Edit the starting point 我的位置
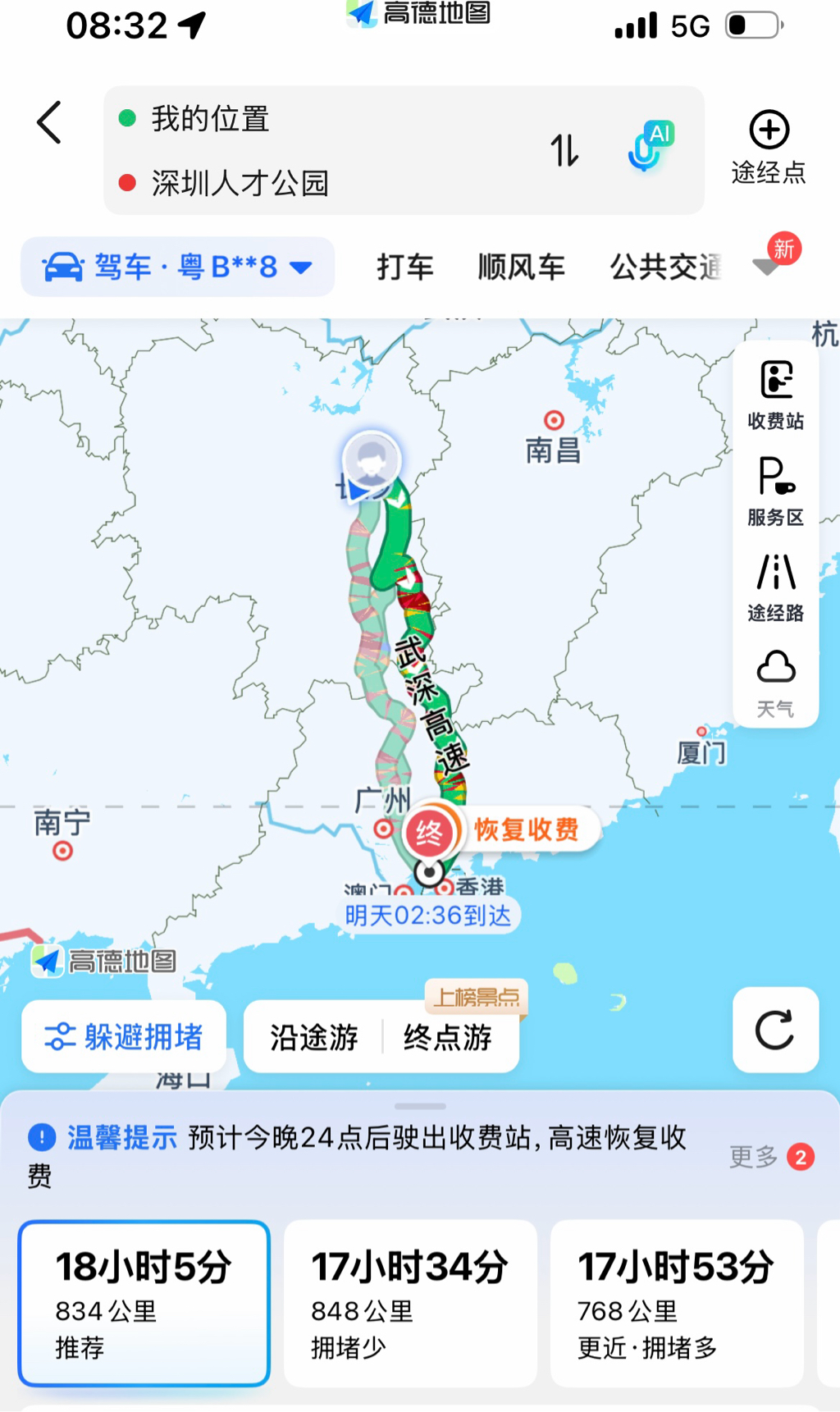840x1412 pixels. [x=210, y=119]
